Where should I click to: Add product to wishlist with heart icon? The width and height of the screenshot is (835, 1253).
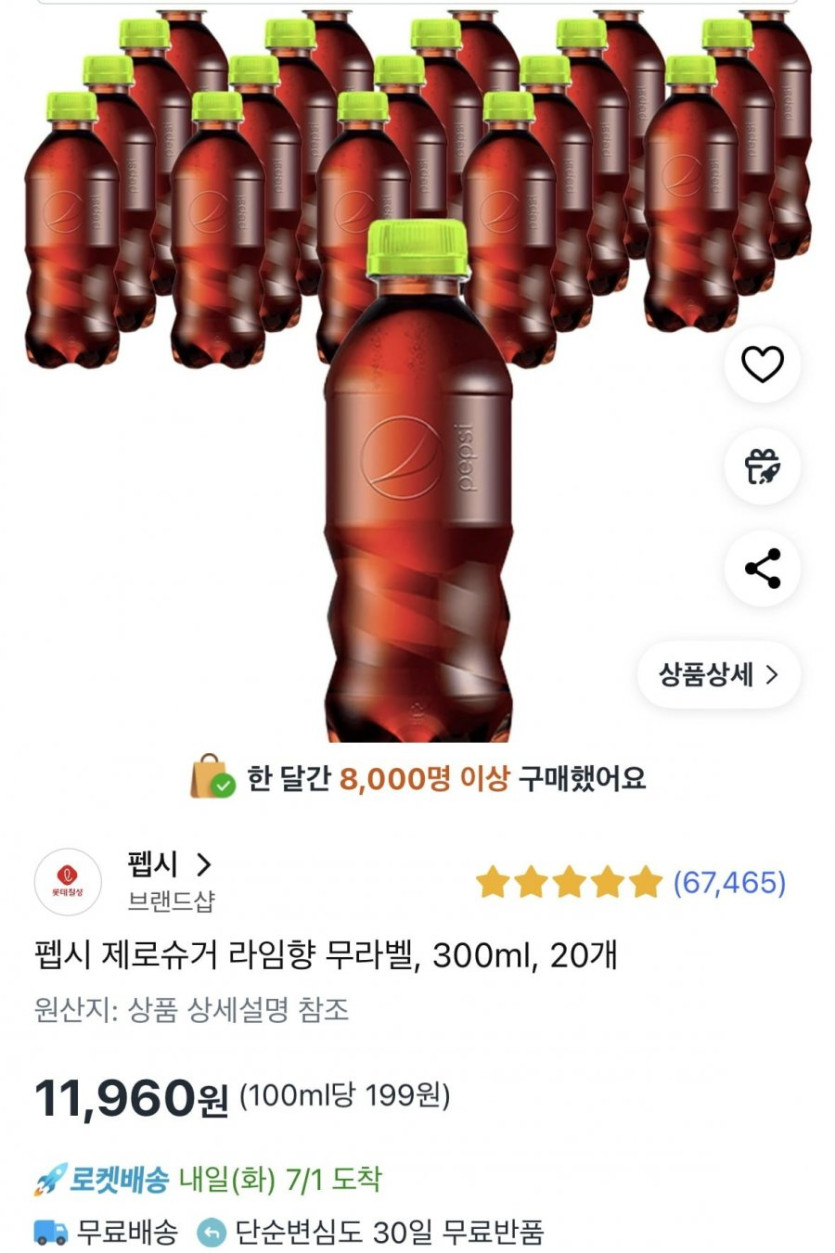pos(762,365)
